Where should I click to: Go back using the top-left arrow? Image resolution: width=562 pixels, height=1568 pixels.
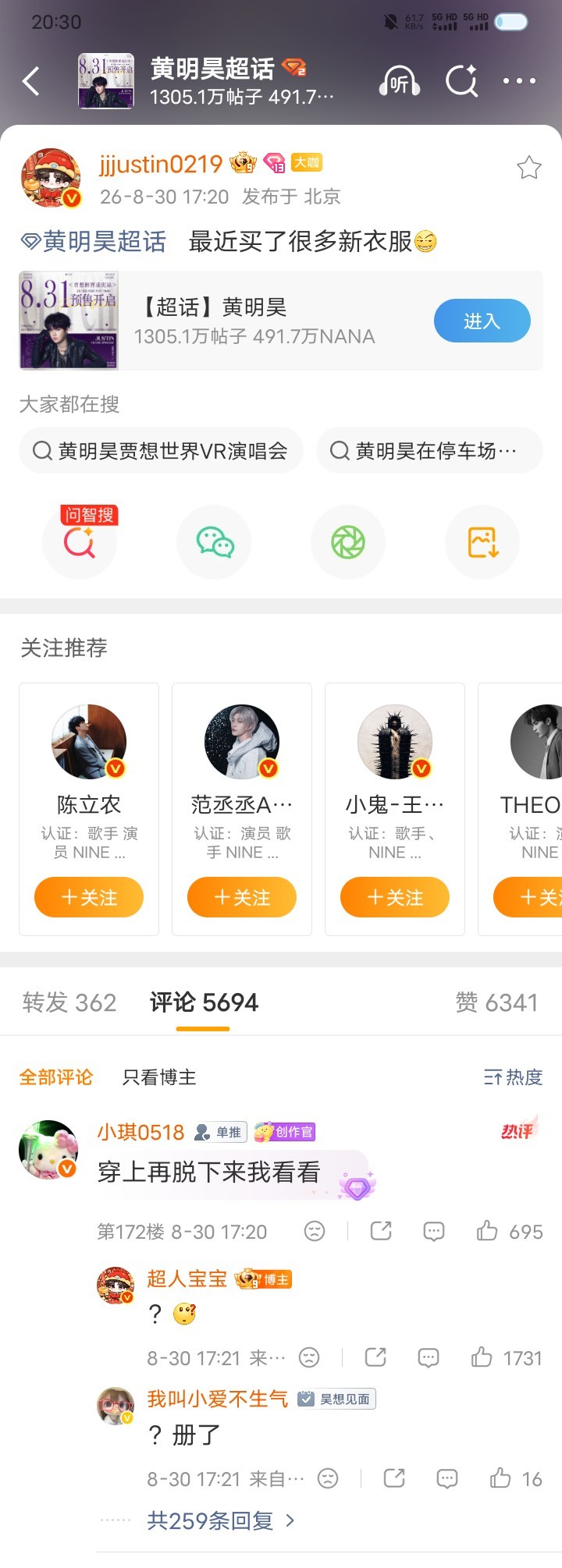tap(31, 81)
